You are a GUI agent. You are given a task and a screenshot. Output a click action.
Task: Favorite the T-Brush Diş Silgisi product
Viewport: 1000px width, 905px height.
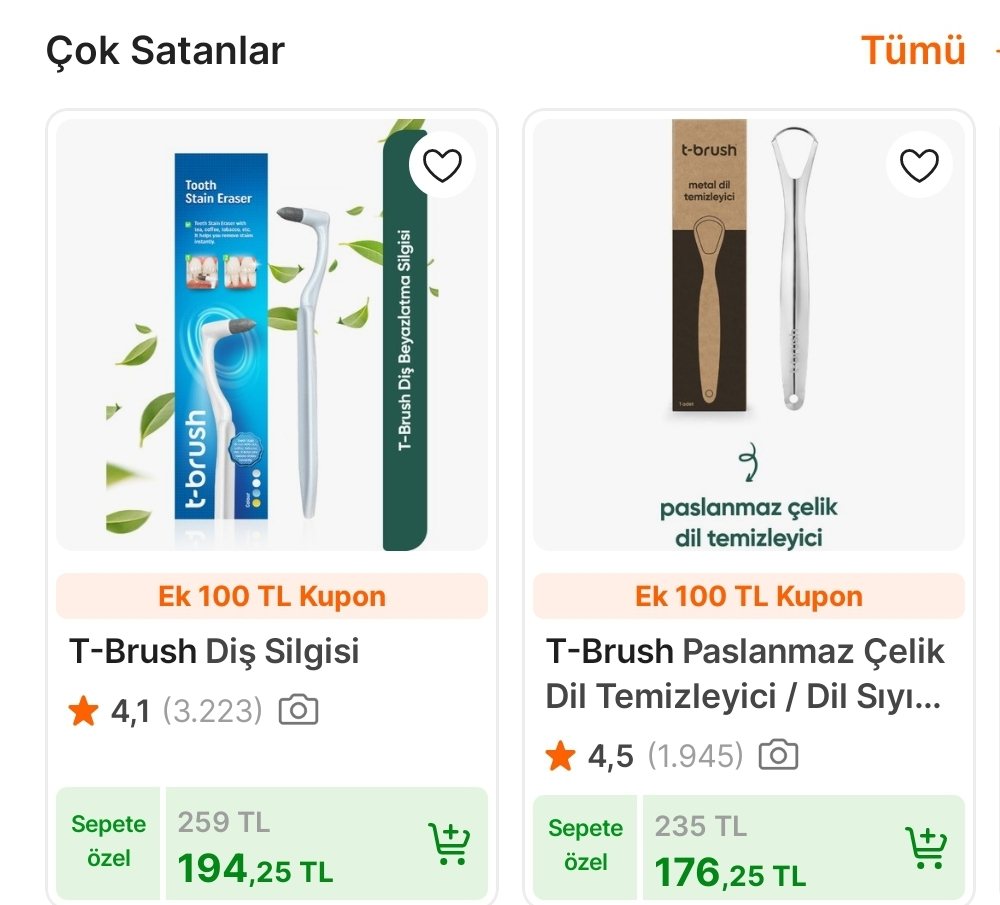coord(442,165)
